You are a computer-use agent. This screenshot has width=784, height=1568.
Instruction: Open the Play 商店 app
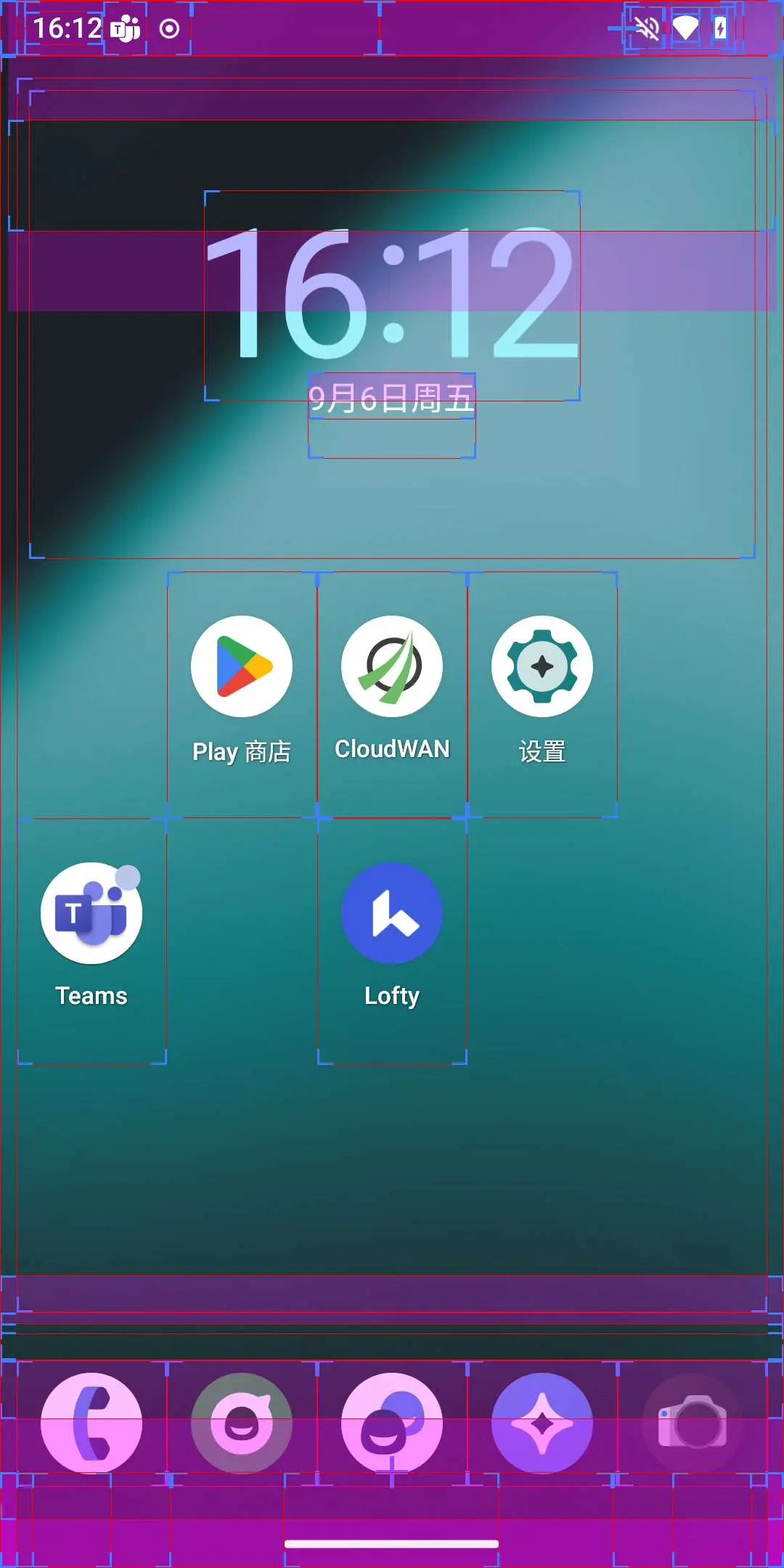pyautogui.click(x=242, y=695)
